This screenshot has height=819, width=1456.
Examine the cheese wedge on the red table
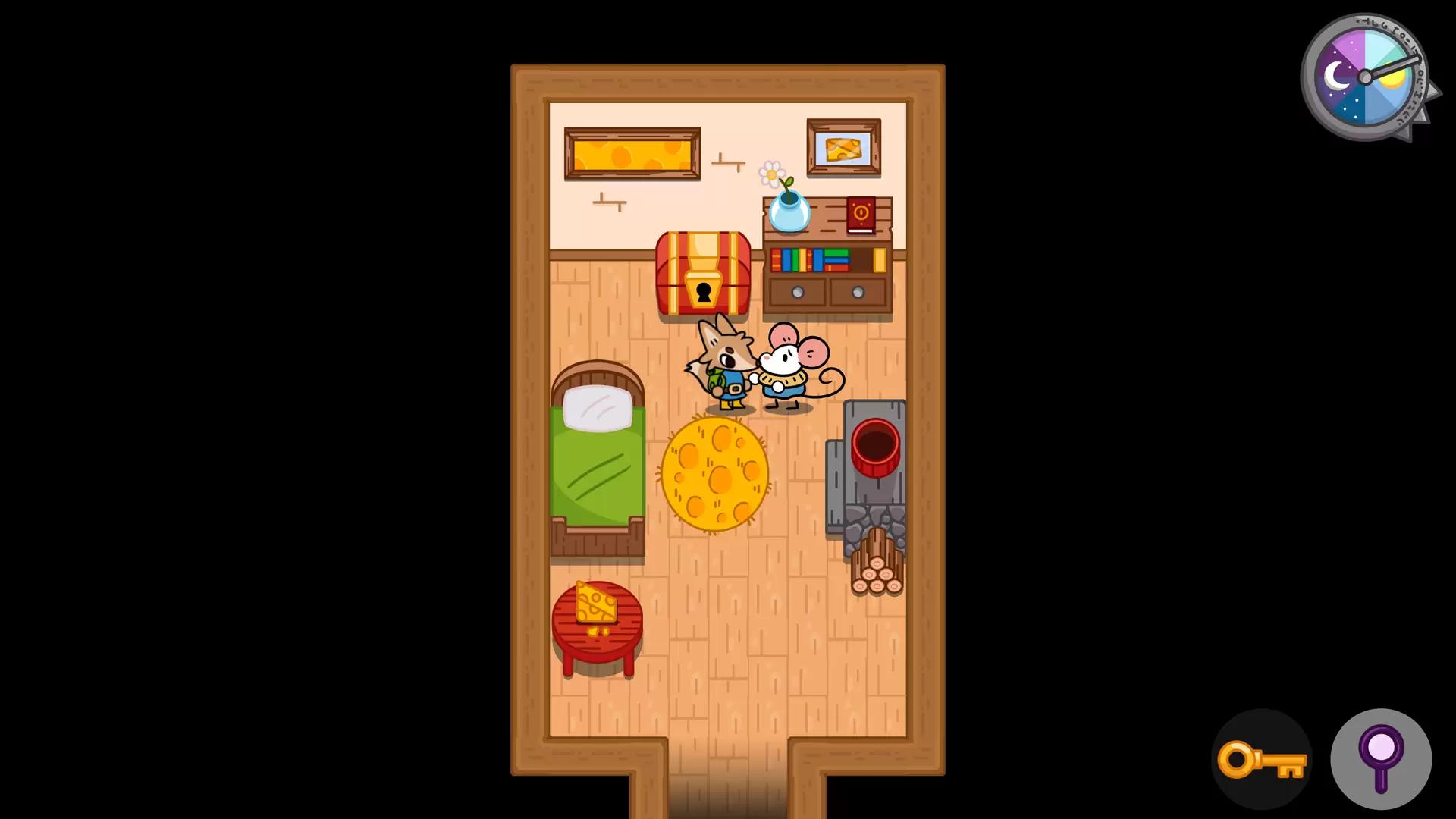point(596,604)
